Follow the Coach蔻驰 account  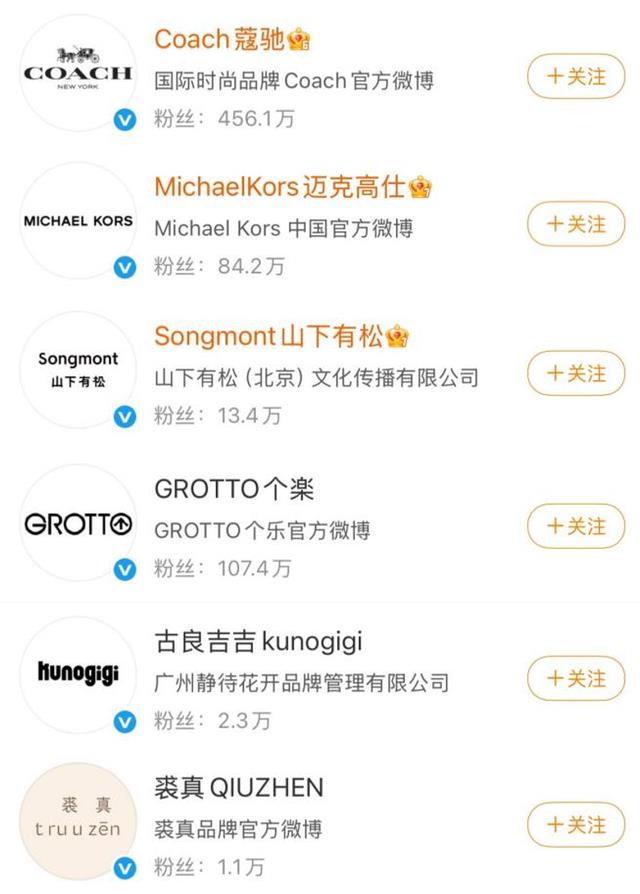point(575,77)
